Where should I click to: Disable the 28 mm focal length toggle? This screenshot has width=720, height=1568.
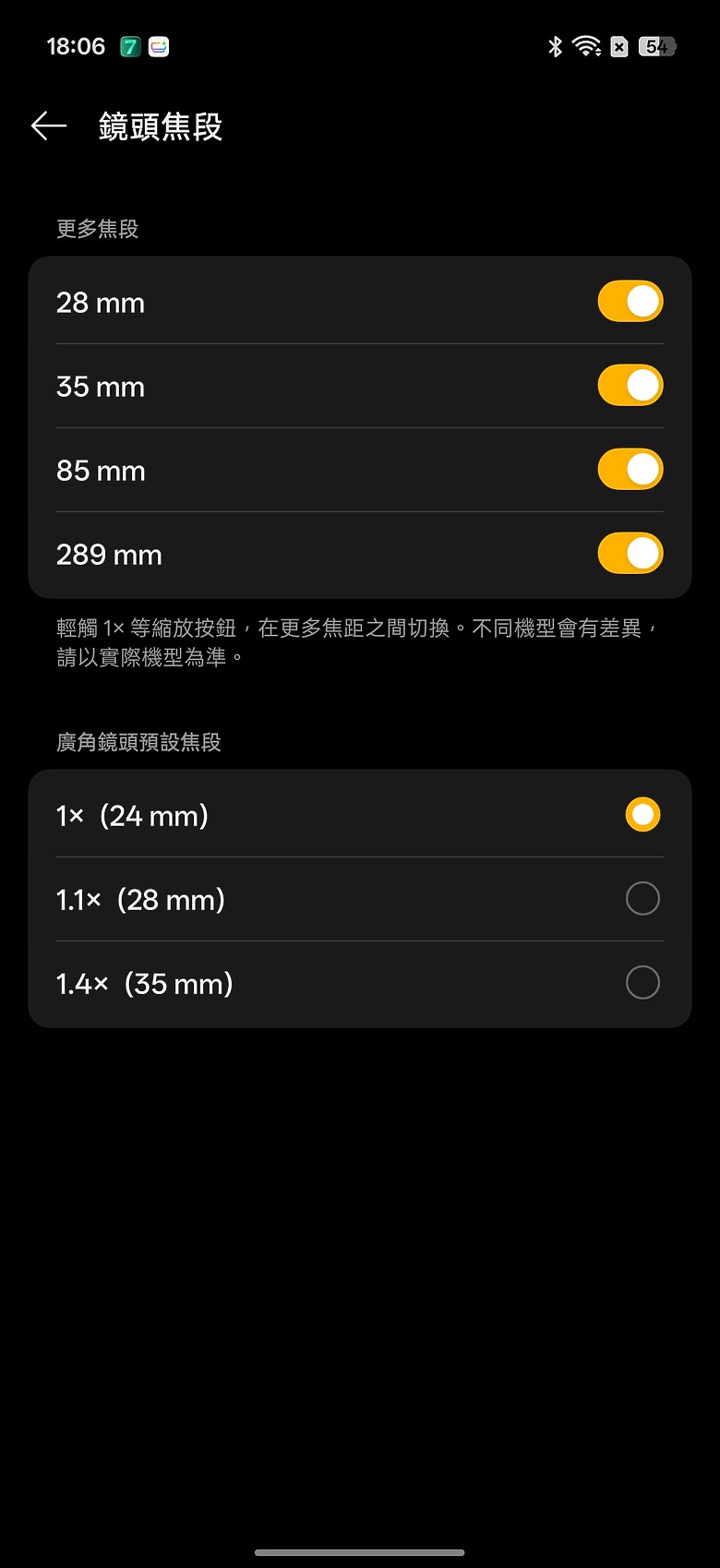pyautogui.click(x=630, y=301)
